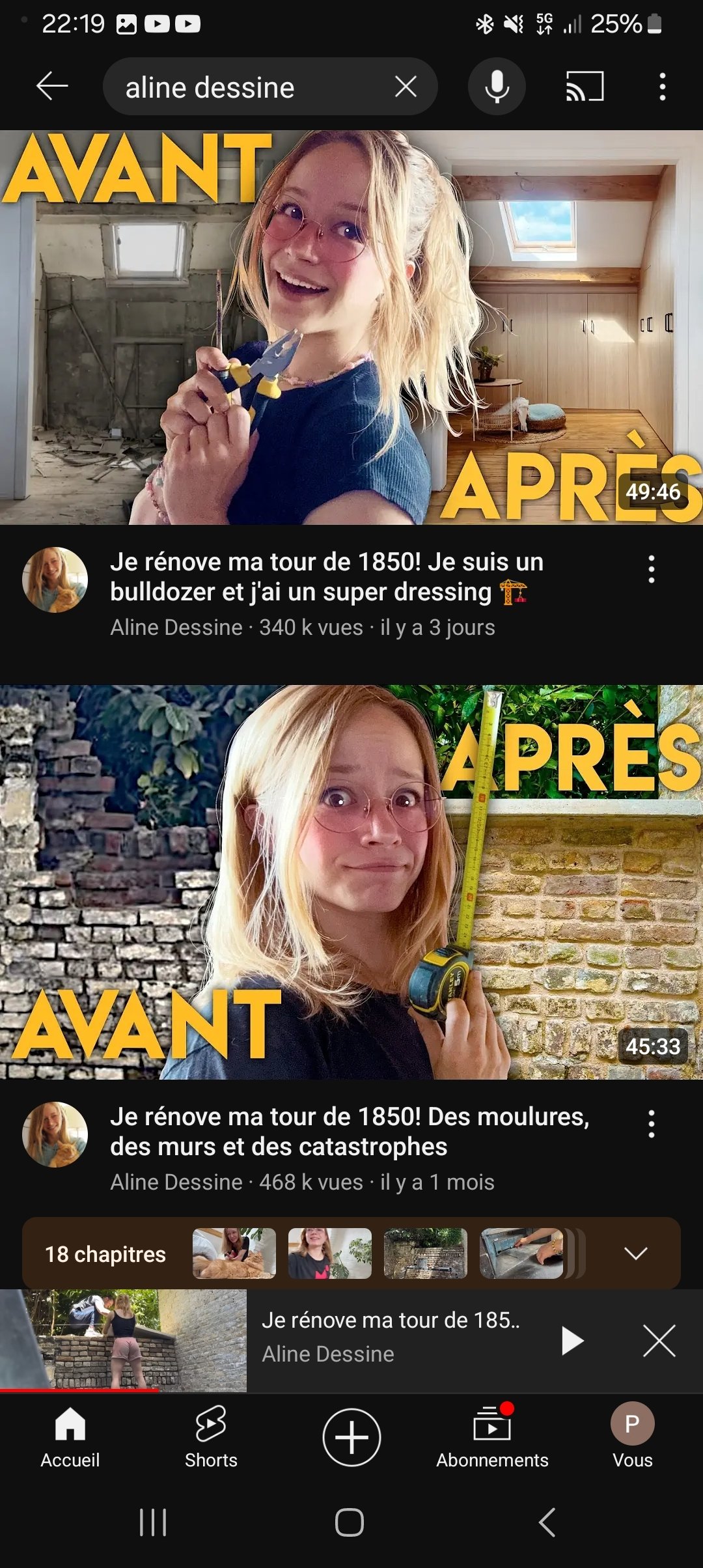Start voice search with the microphone
Image resolution: width=703 pixels, height=1568 pixels.
(497, 87)
